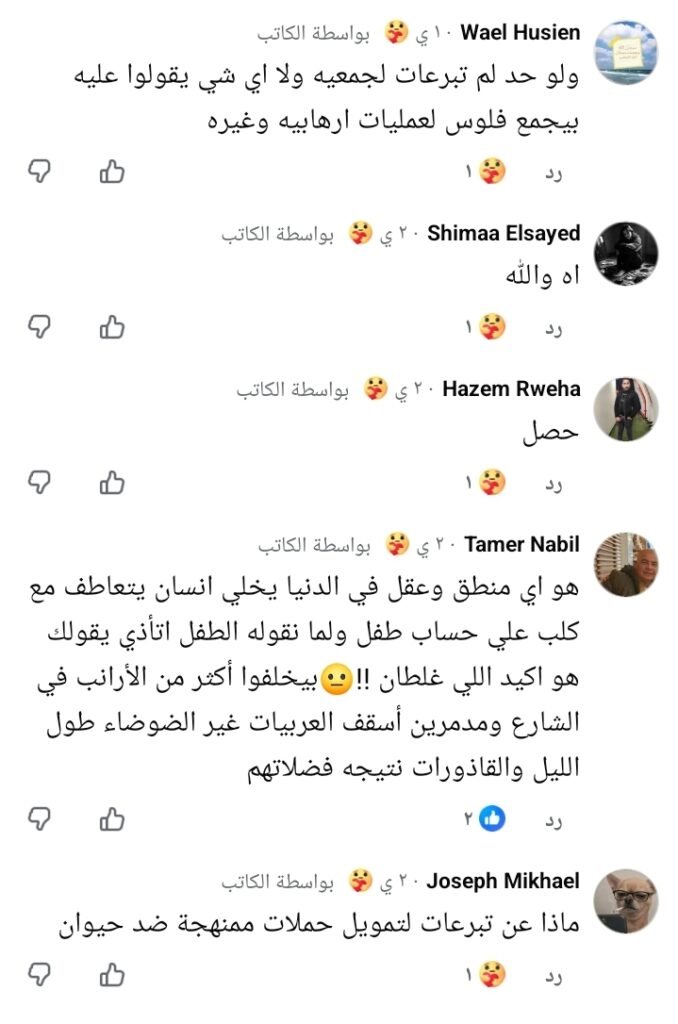The width and height of the screenshot is (678, 1024).
Task: Reply to Joseph Mikhael's comment
Action: [553, 976]
